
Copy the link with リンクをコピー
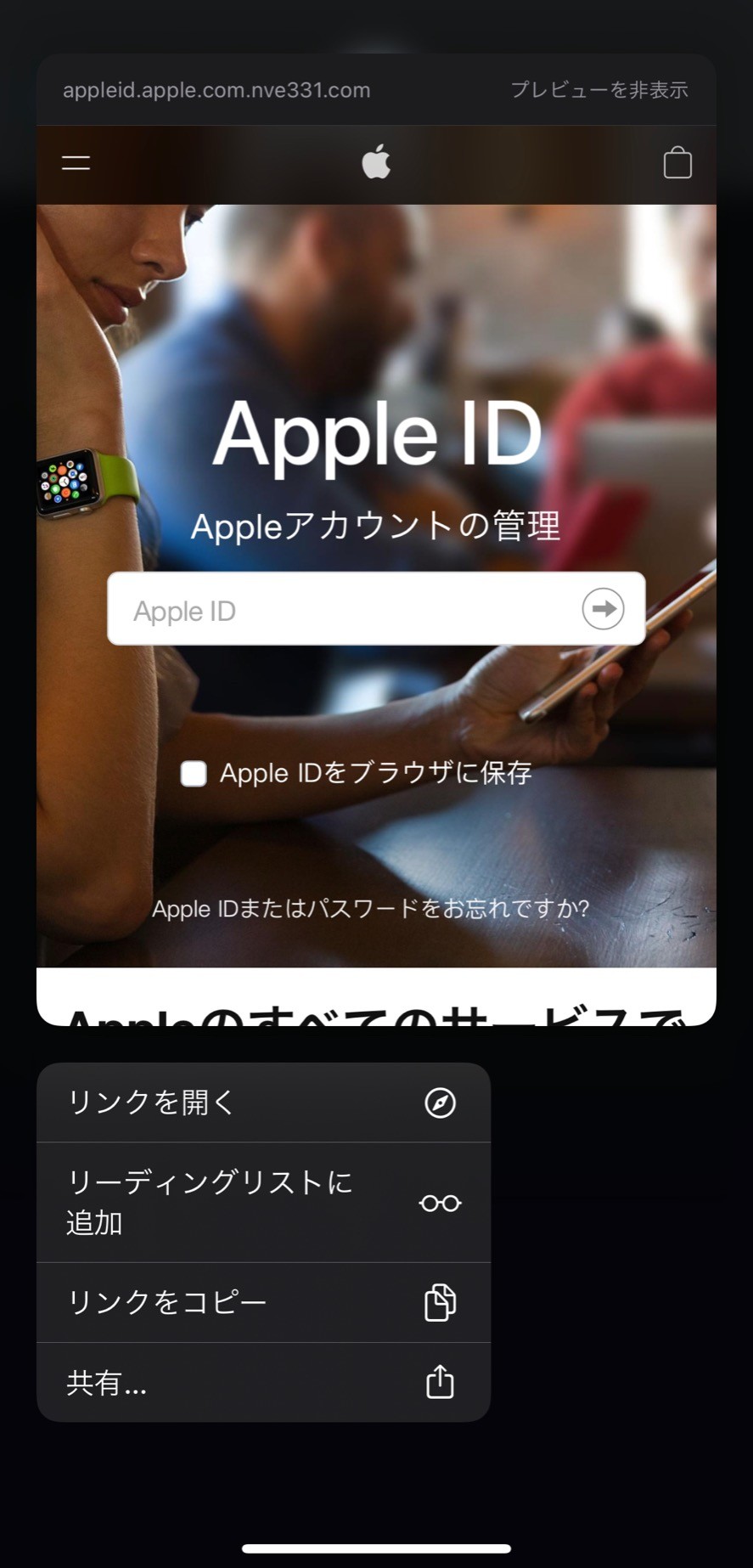[263, 1303]
